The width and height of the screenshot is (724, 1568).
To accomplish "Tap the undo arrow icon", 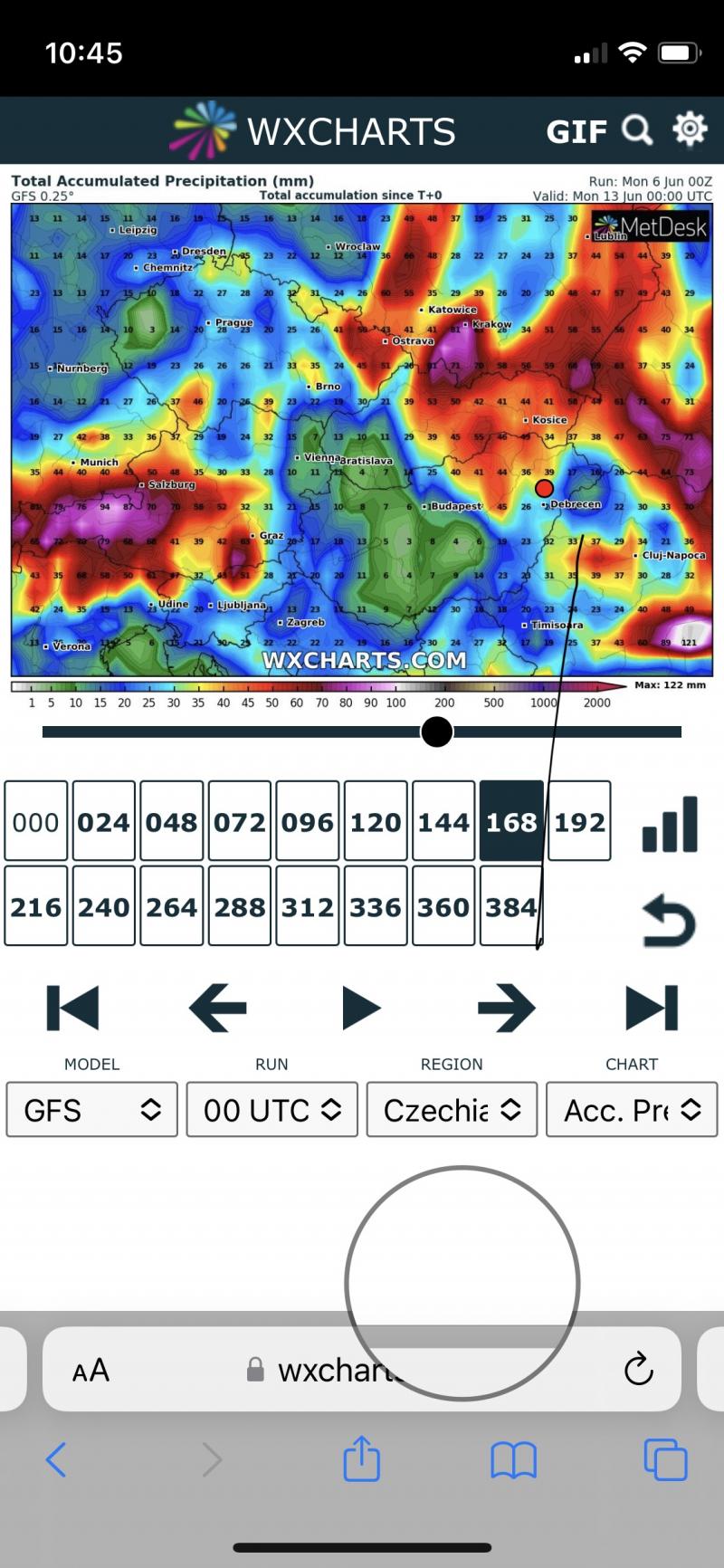I will (669, 921).
